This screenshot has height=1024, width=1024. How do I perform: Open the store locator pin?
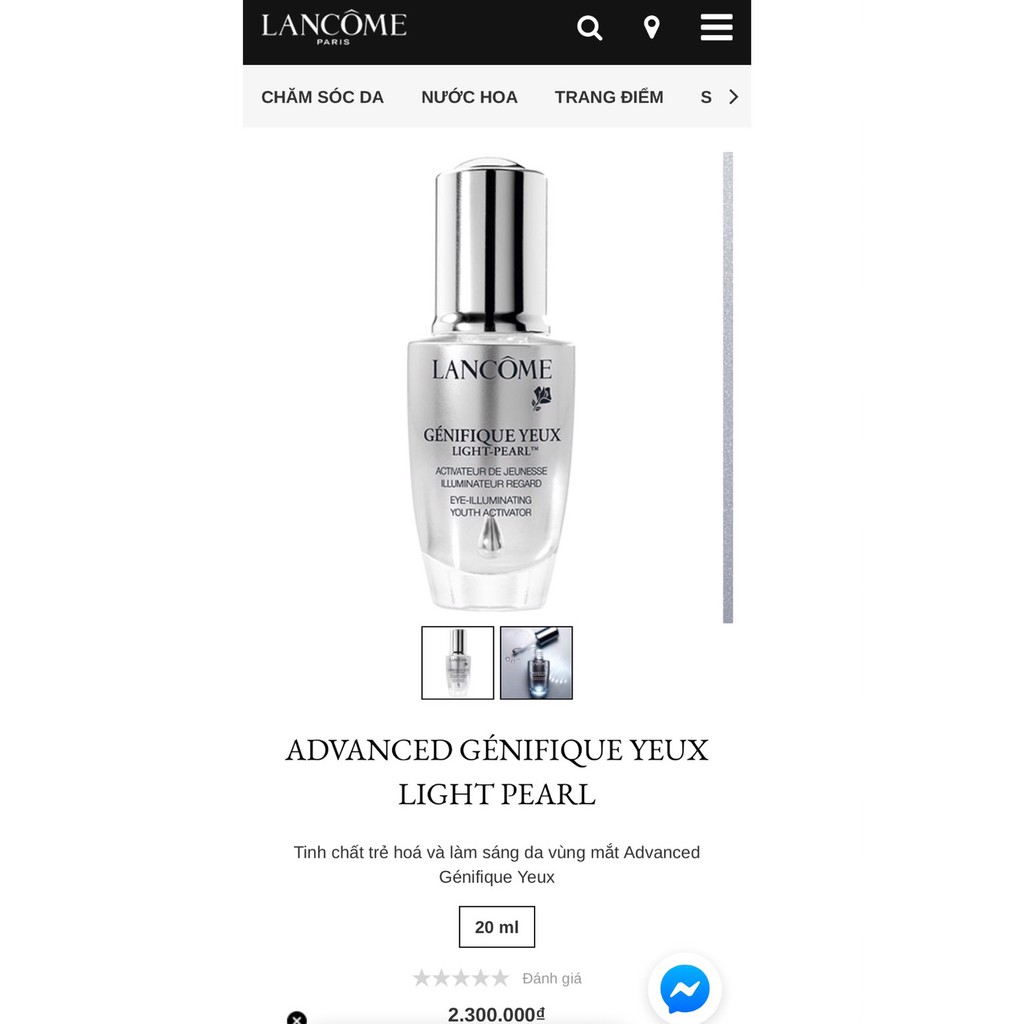[651, 28]
